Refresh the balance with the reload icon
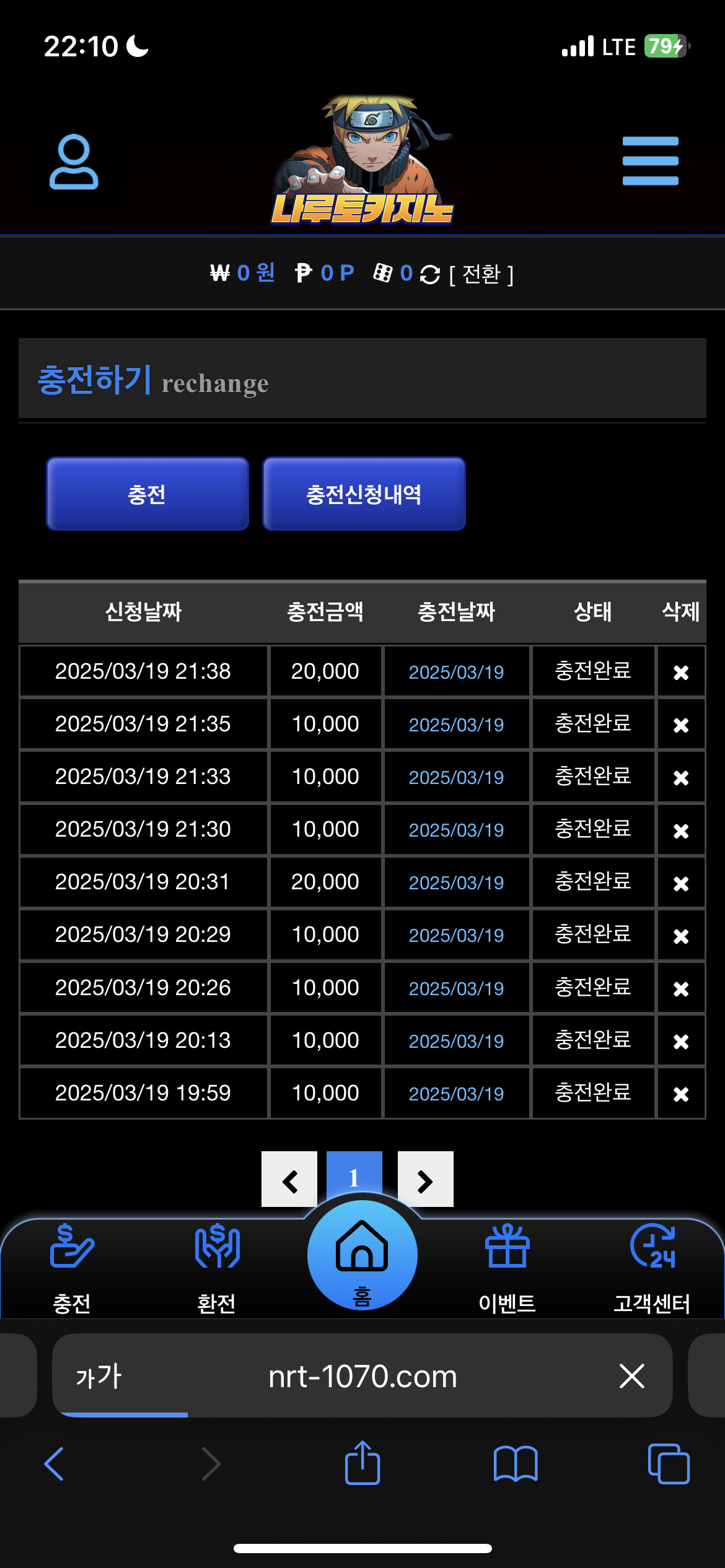This screenshot has height=1568, width=725. pyautogui.click(x=430, y=274)
